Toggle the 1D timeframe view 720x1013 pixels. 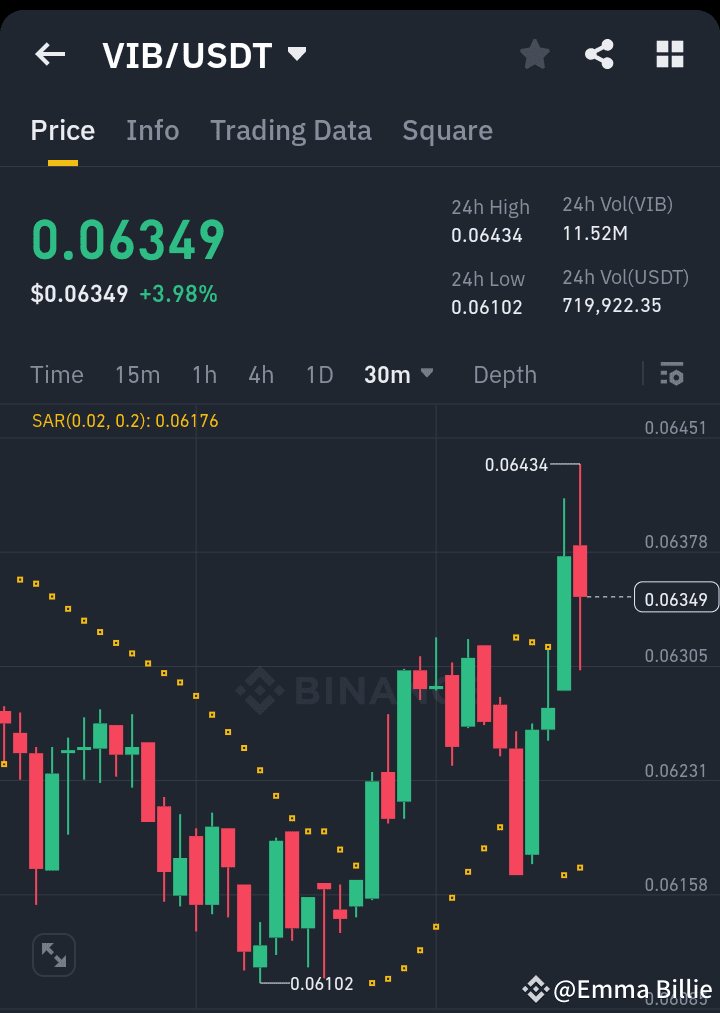[319, 374]
